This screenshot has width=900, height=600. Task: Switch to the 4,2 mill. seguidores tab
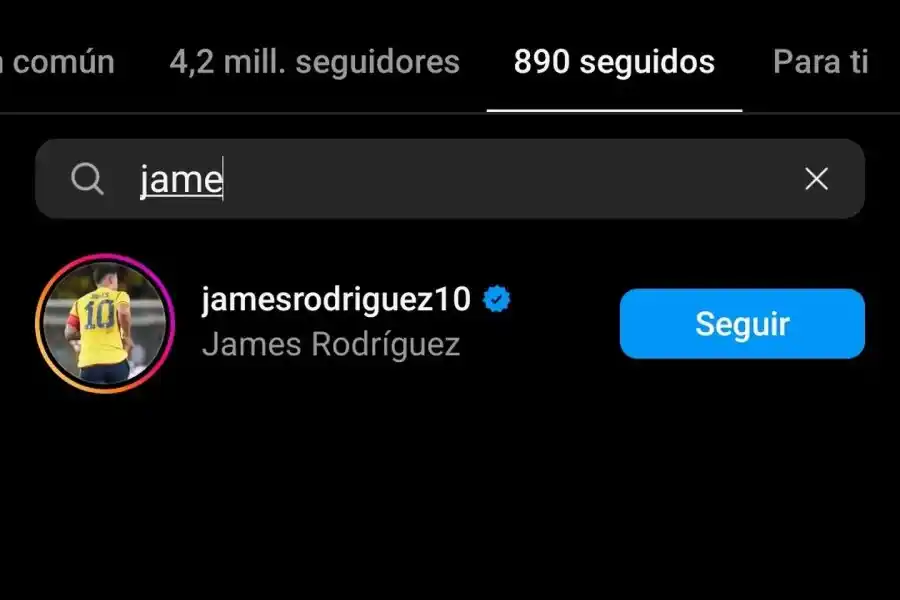click(314, 62)
